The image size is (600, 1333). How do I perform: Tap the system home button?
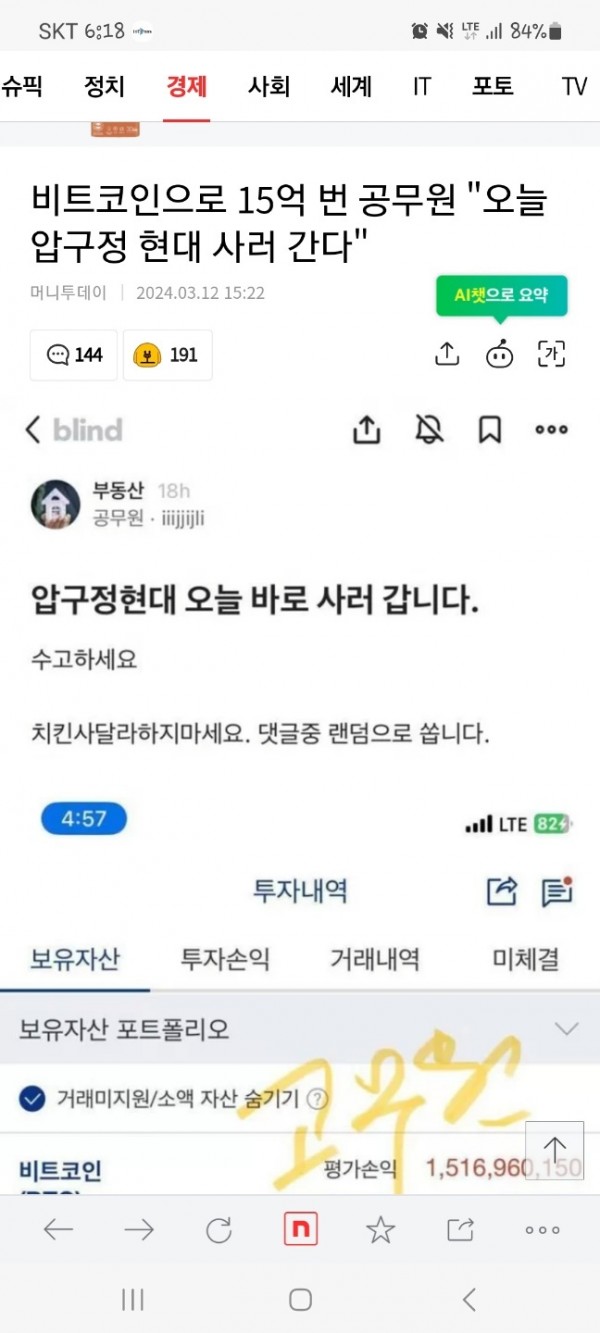click(300, 1299)
